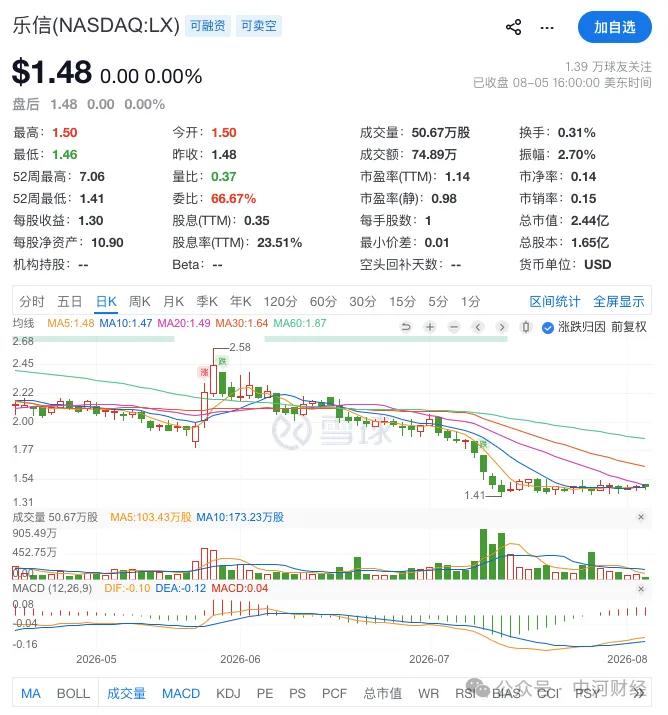Screen dimensions: 668x715
Task: Select the 五日 chart tab
Action: 69,301
